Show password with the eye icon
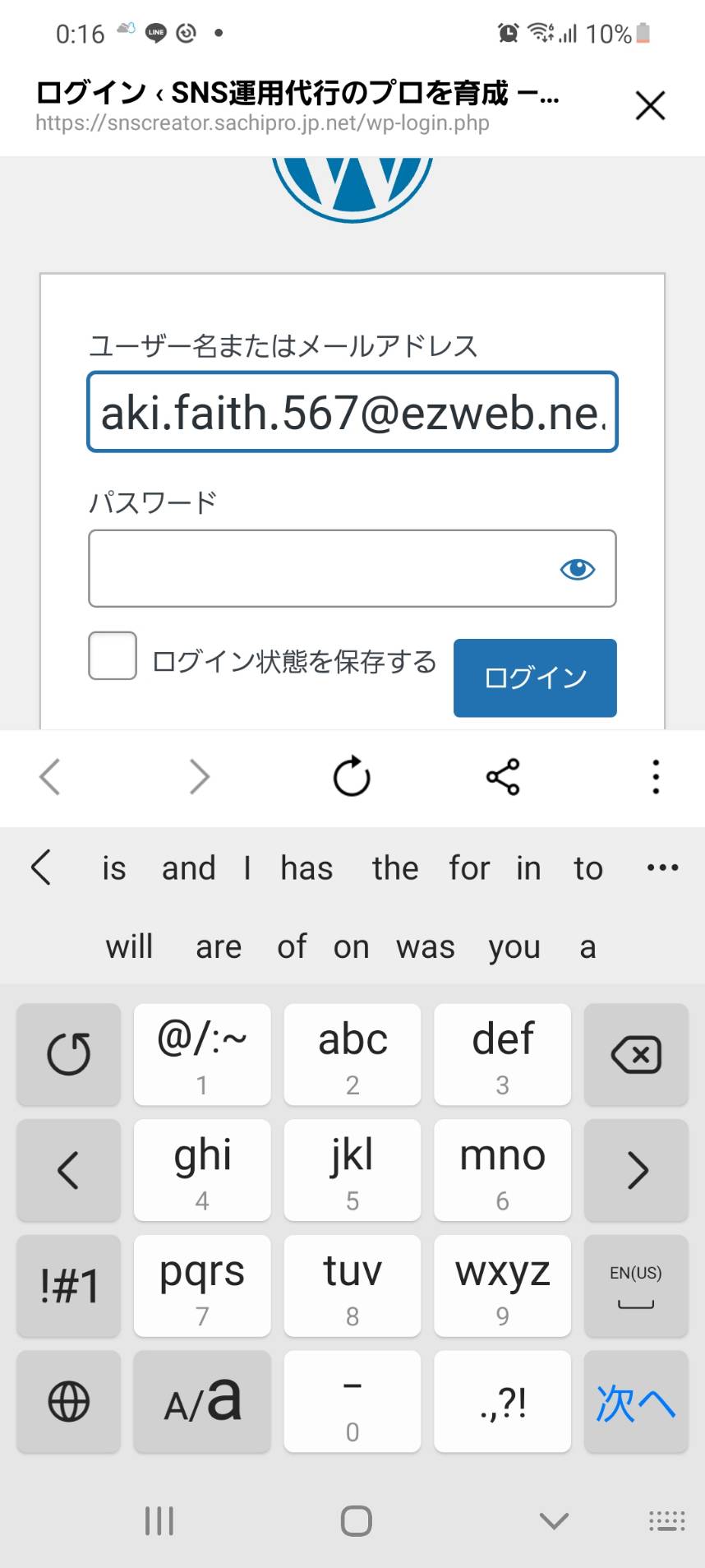The height and width of the screenshot is (1568, 705). (577, 569)
